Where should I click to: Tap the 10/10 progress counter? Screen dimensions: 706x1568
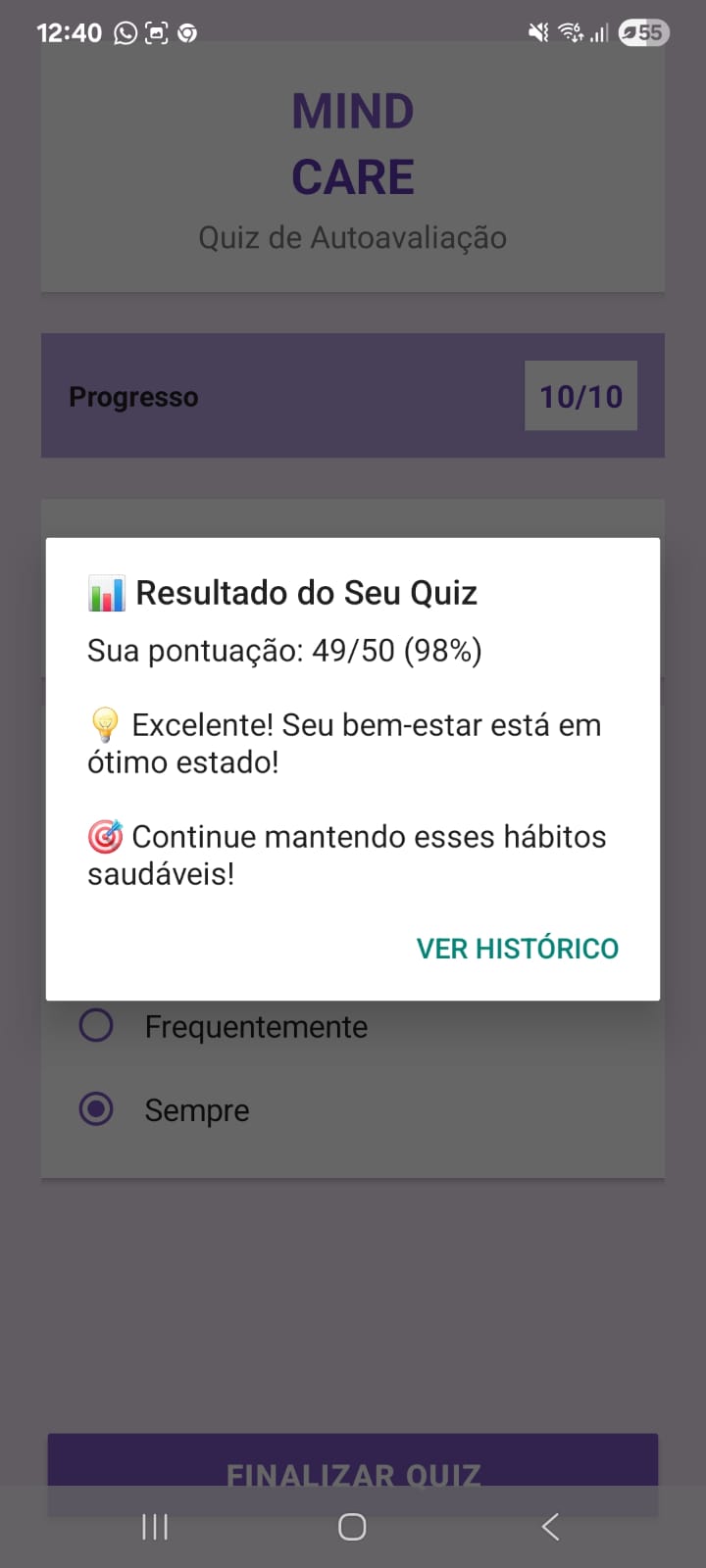click(580, 396)
